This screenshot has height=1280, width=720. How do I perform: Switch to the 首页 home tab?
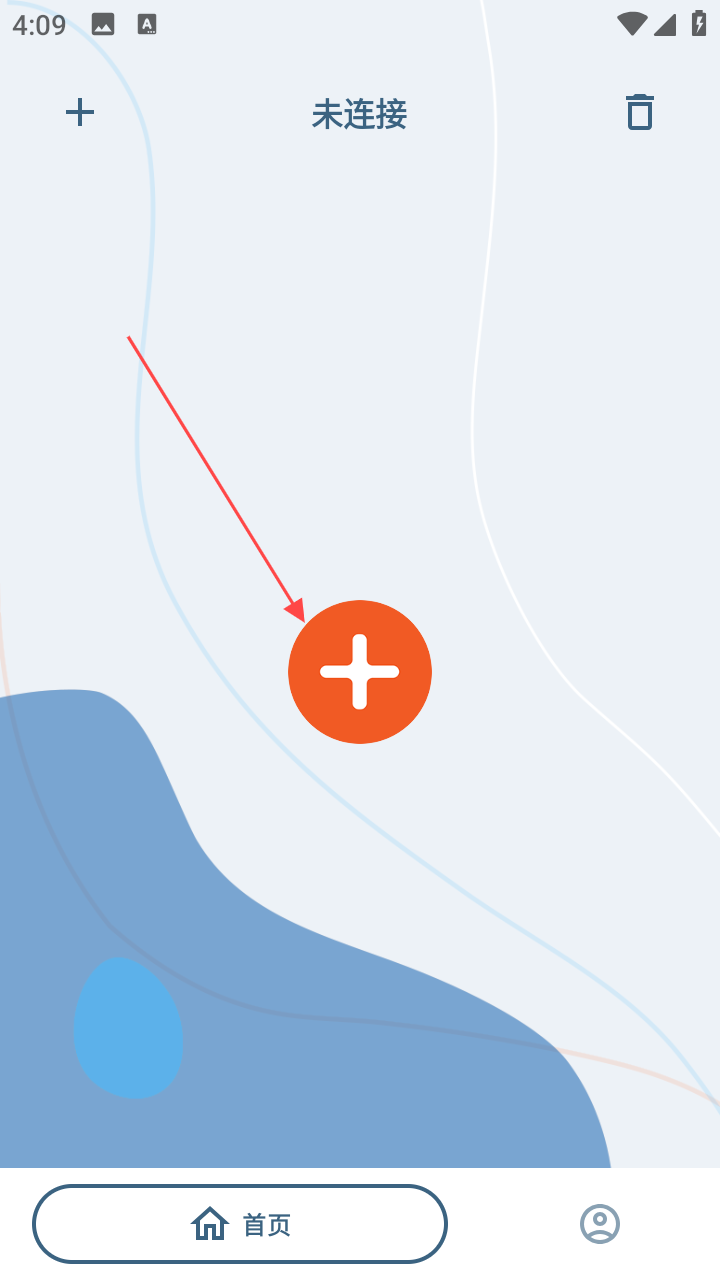[240, 1224]
